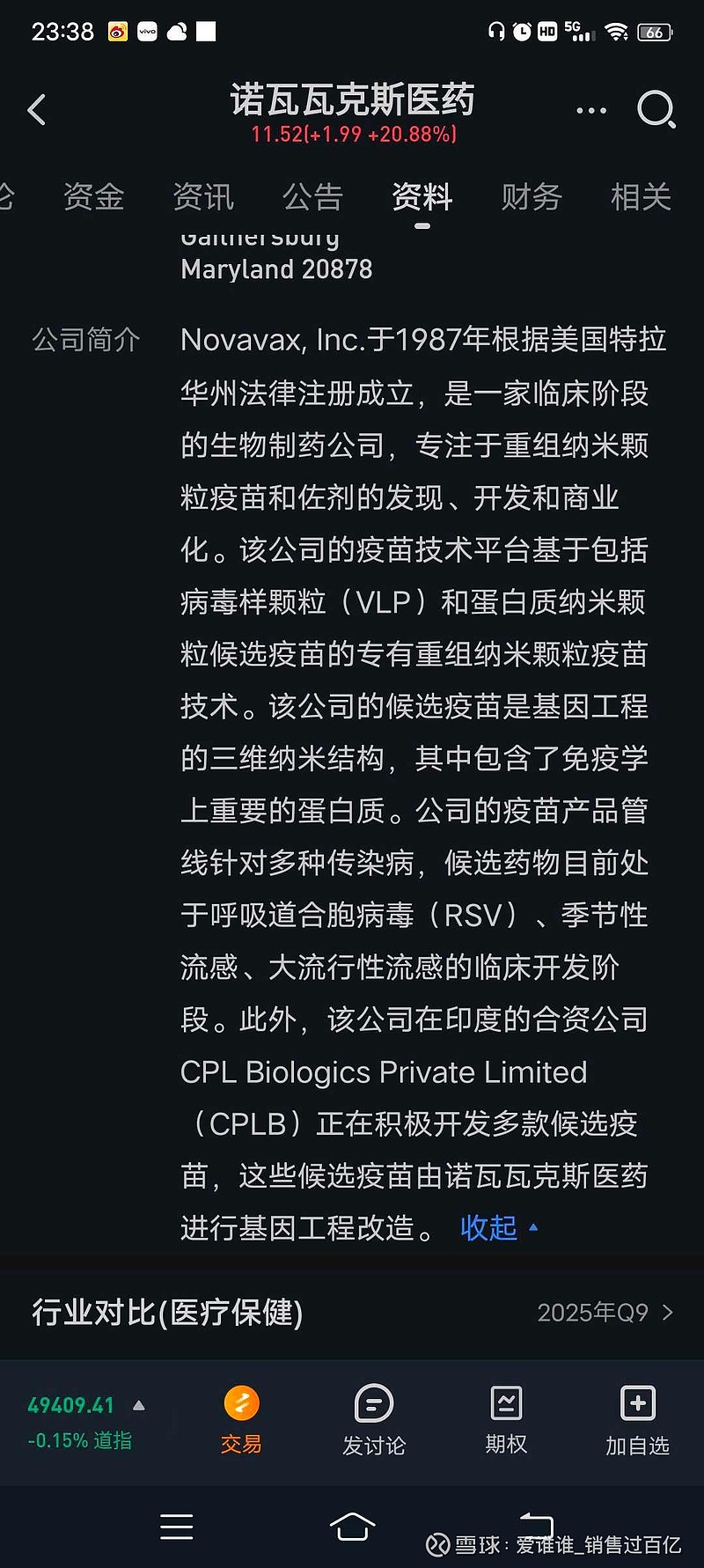
Task: Switch to the 财务 tab
Action: point(532,198)
